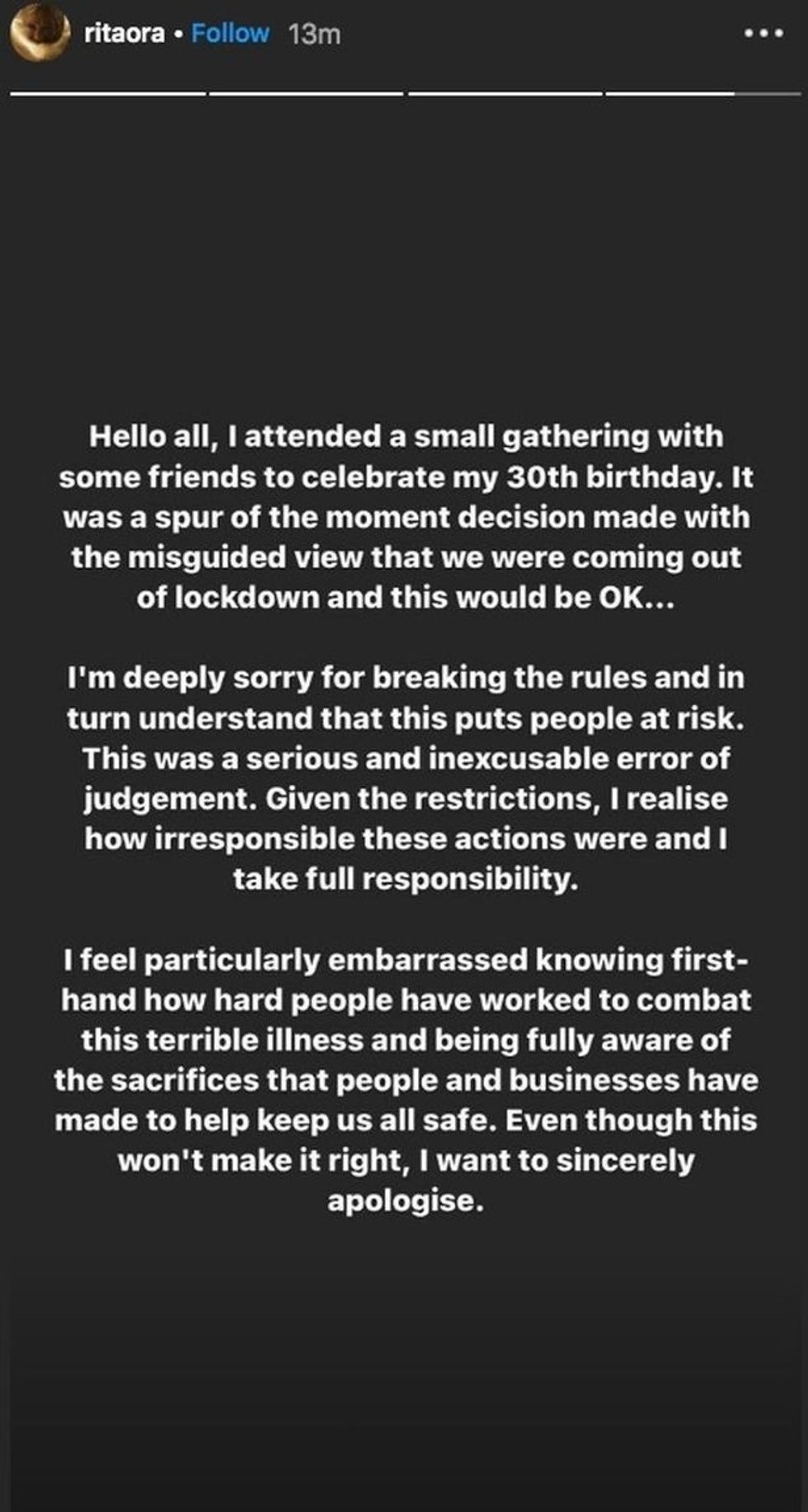Open ritaora's profile via the avatar
The image size is (808, 1512).
(x=40, y=35)
